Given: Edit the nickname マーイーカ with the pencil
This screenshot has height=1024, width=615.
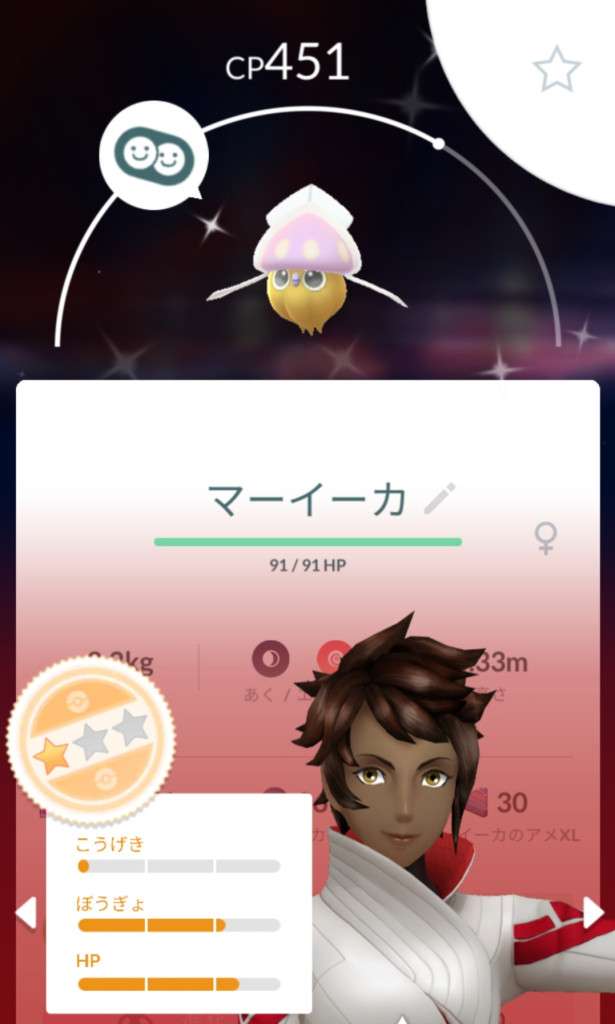Looking at the screenshot, I should [439, 498].
